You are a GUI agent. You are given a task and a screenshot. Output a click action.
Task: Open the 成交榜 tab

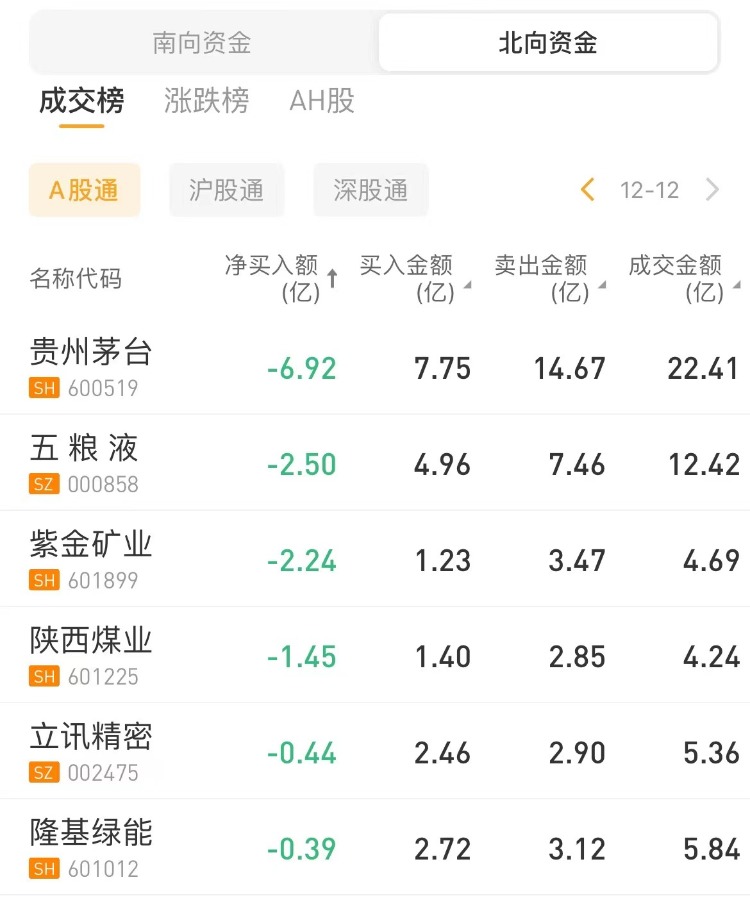82,101
